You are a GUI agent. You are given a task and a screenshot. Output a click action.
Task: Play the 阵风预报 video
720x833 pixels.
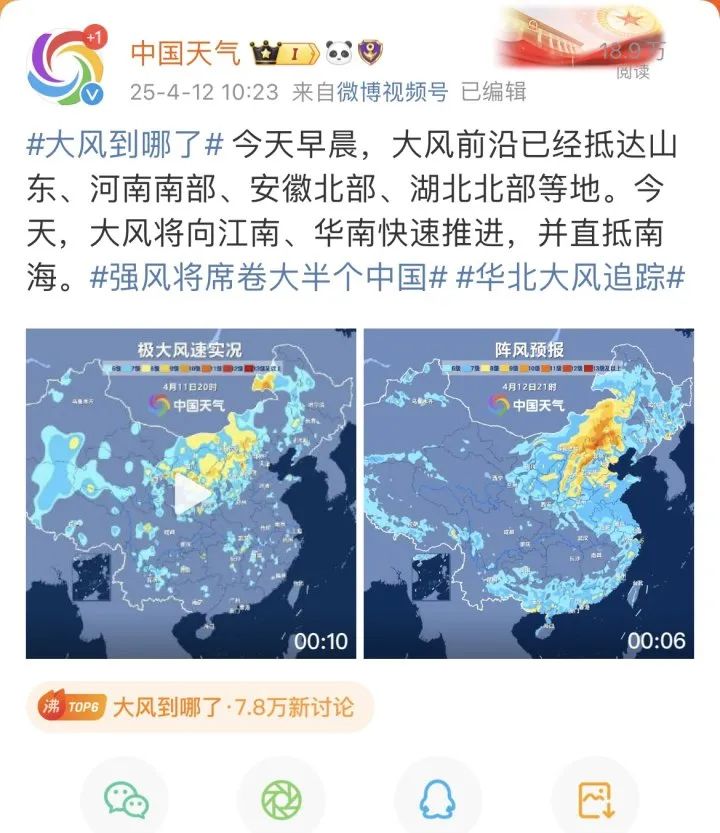528,494
